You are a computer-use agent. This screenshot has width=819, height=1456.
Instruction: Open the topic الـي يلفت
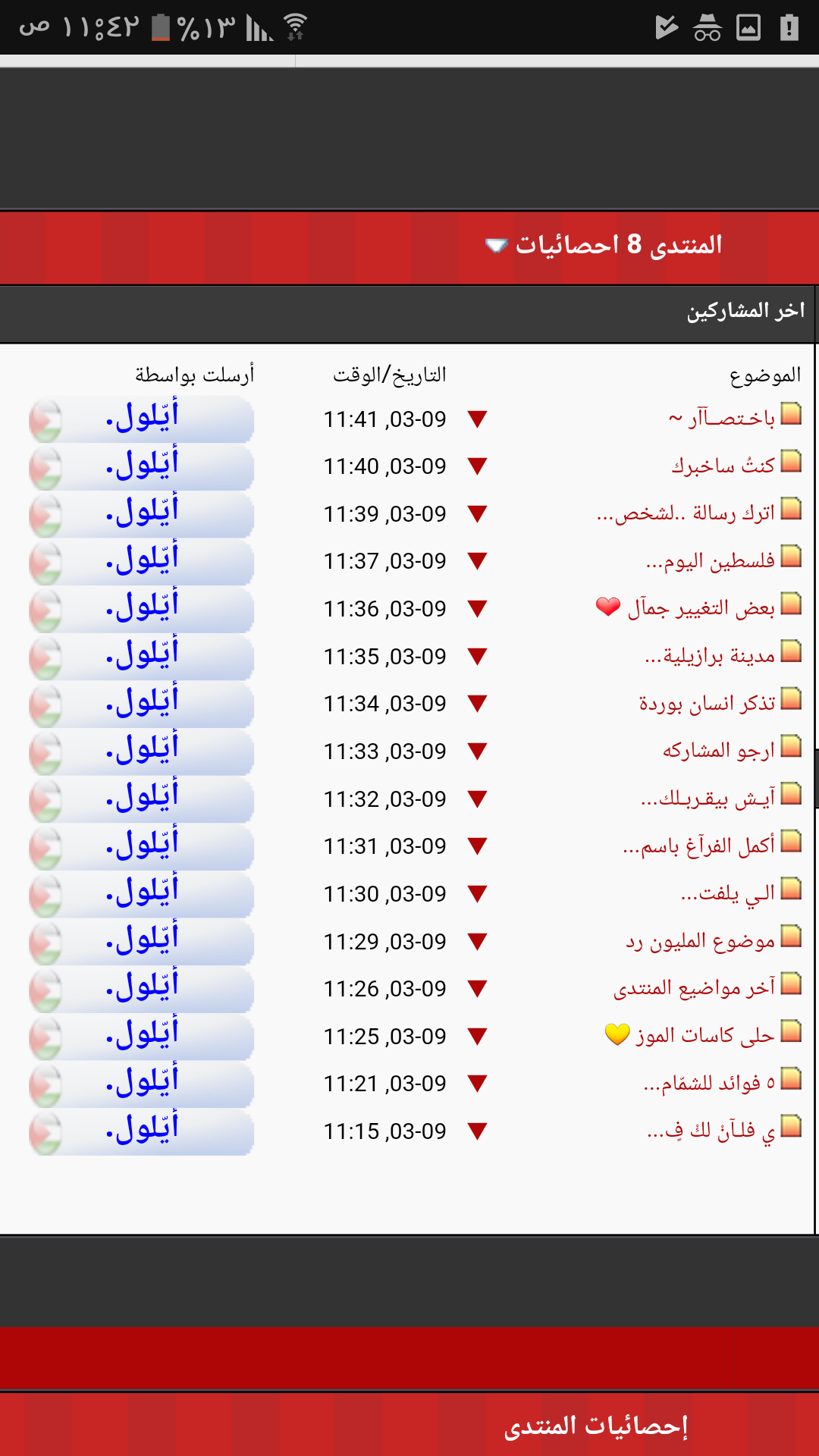pos(728,893)
